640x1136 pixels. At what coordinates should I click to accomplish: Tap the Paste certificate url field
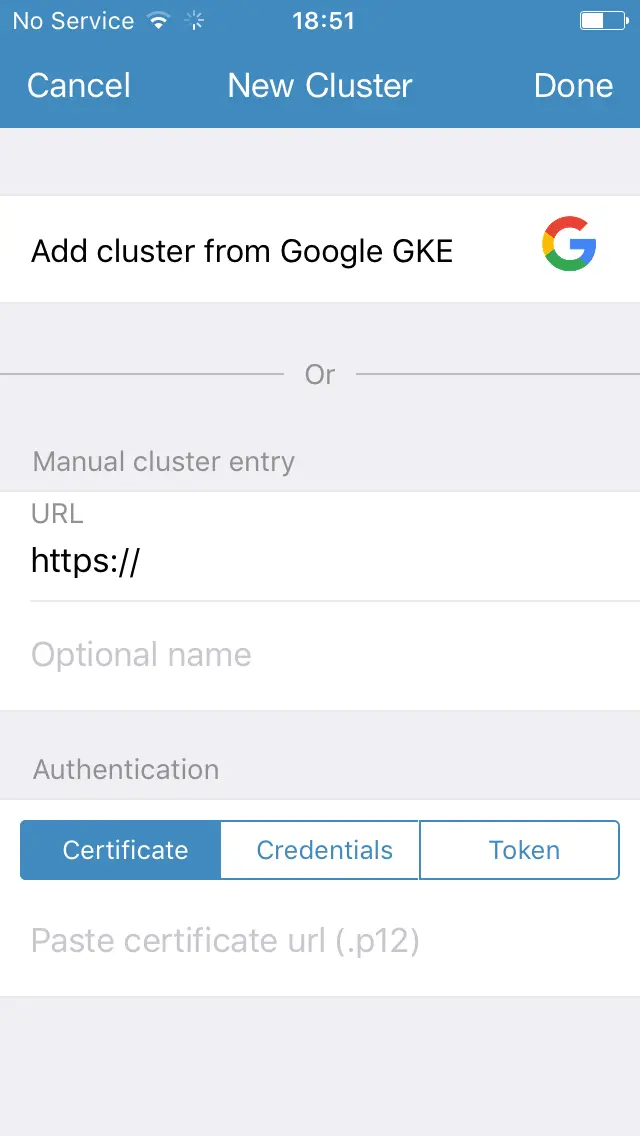pos(320,941)
